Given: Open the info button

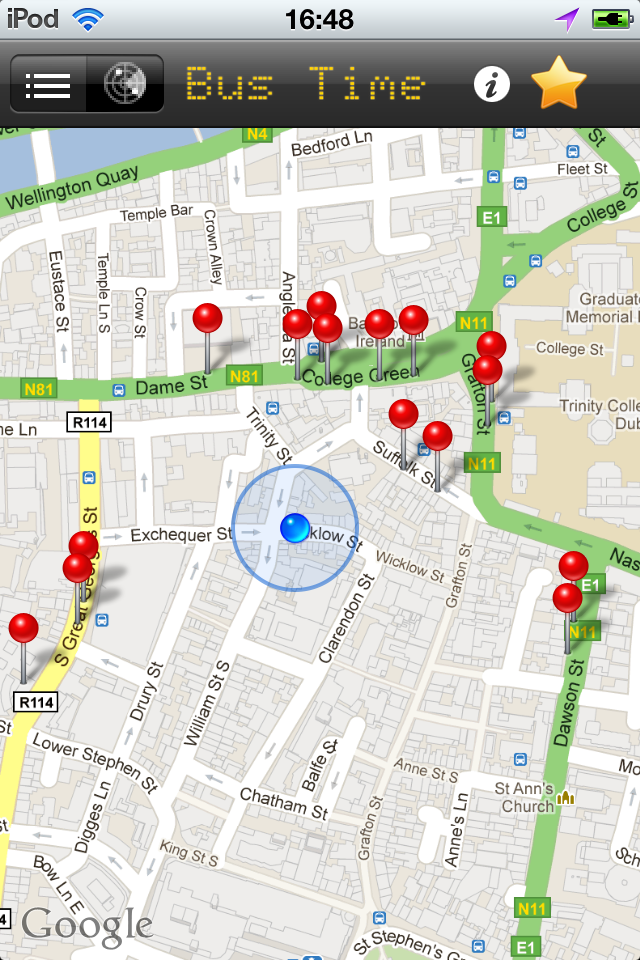Looking at the screenshot, I should pyautogui.click(x=491, y=85).
